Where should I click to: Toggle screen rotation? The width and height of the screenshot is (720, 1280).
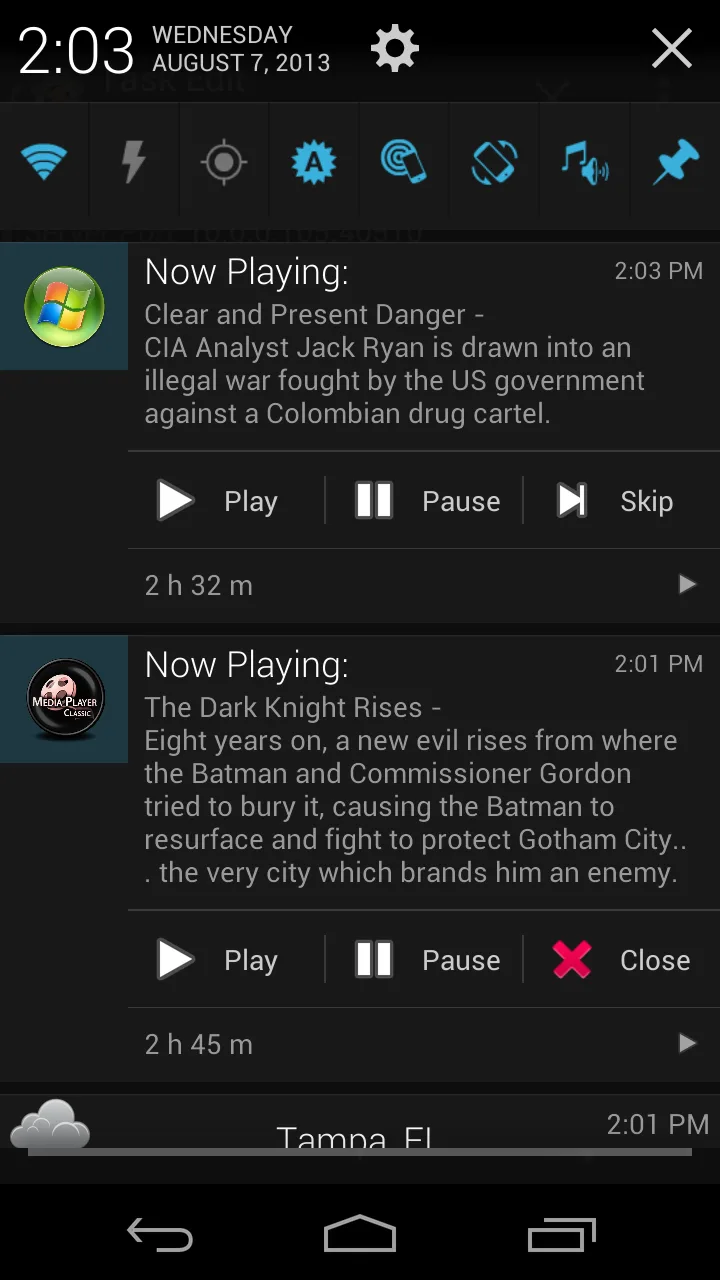tap(494, 162)
